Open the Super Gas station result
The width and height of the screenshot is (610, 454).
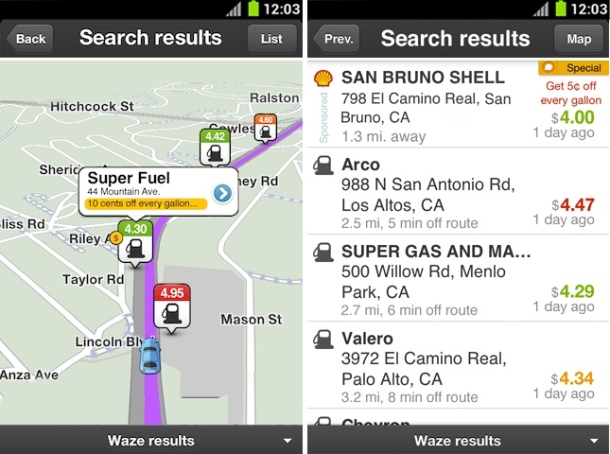click(x=440, y=278)
